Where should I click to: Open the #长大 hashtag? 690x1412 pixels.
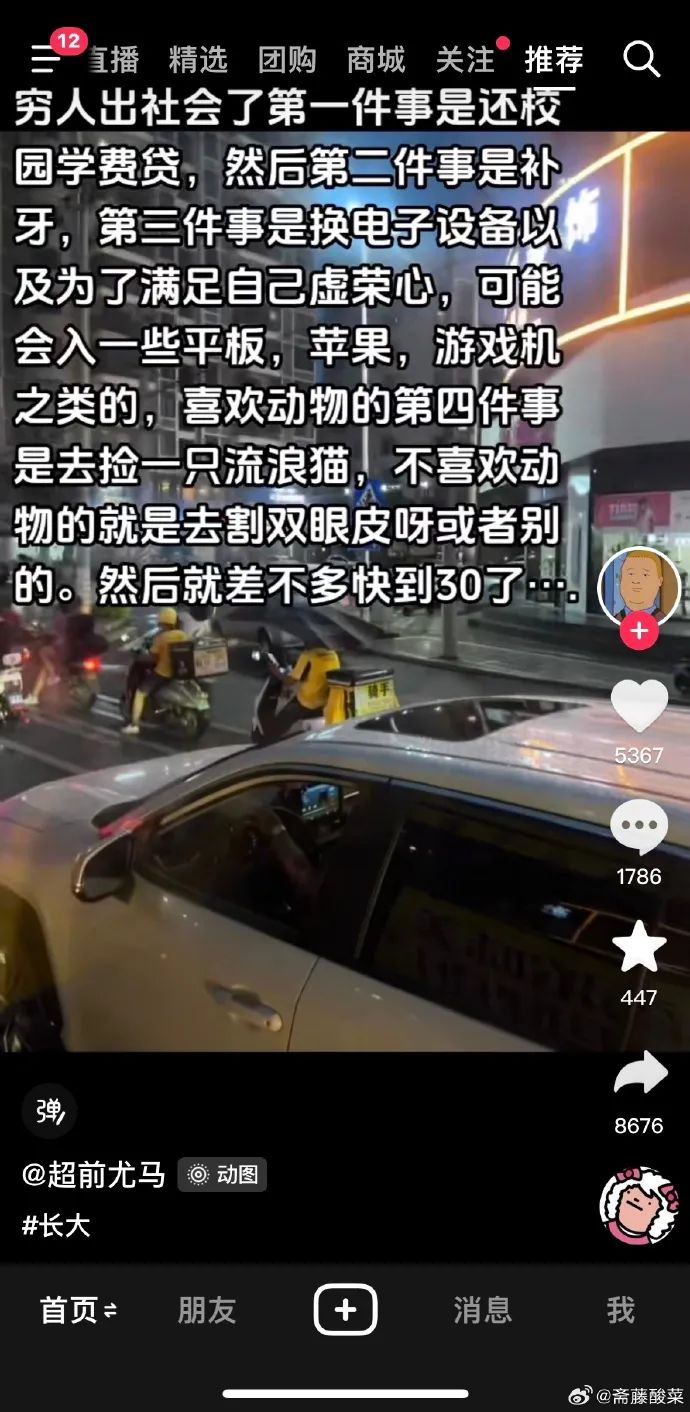pyautogui.click(x=56, y=1225)
